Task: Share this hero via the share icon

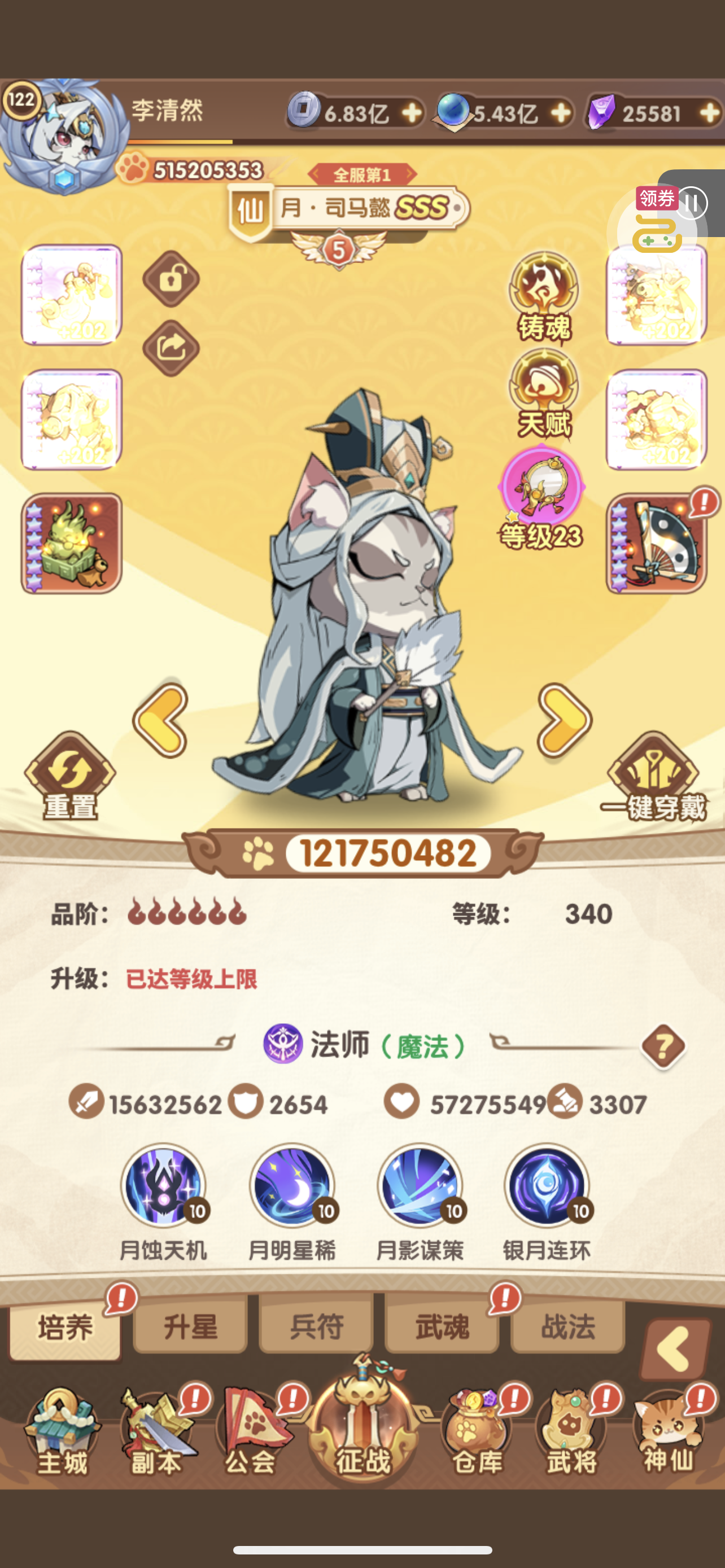Action: tap(171, 348)
